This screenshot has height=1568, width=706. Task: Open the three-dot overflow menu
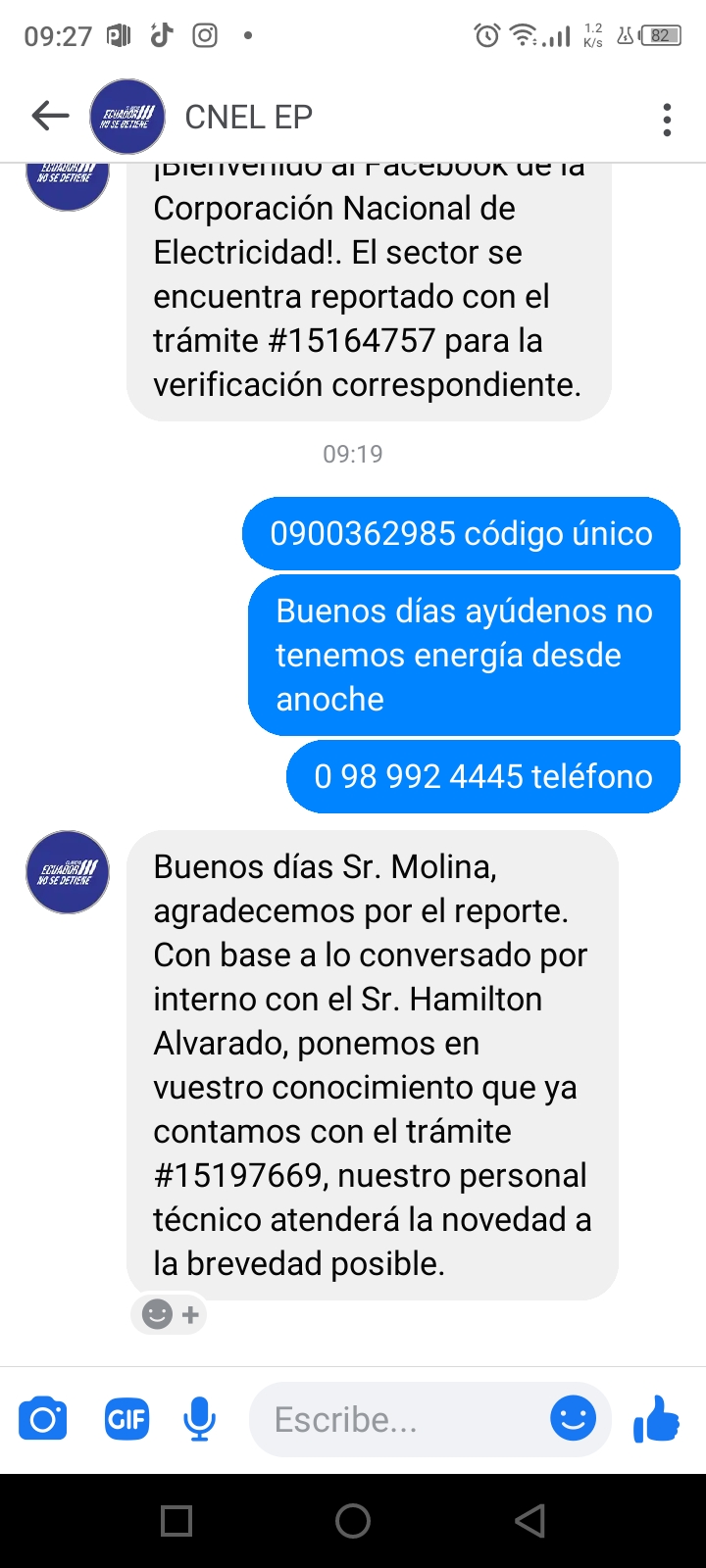click(667, 119)
